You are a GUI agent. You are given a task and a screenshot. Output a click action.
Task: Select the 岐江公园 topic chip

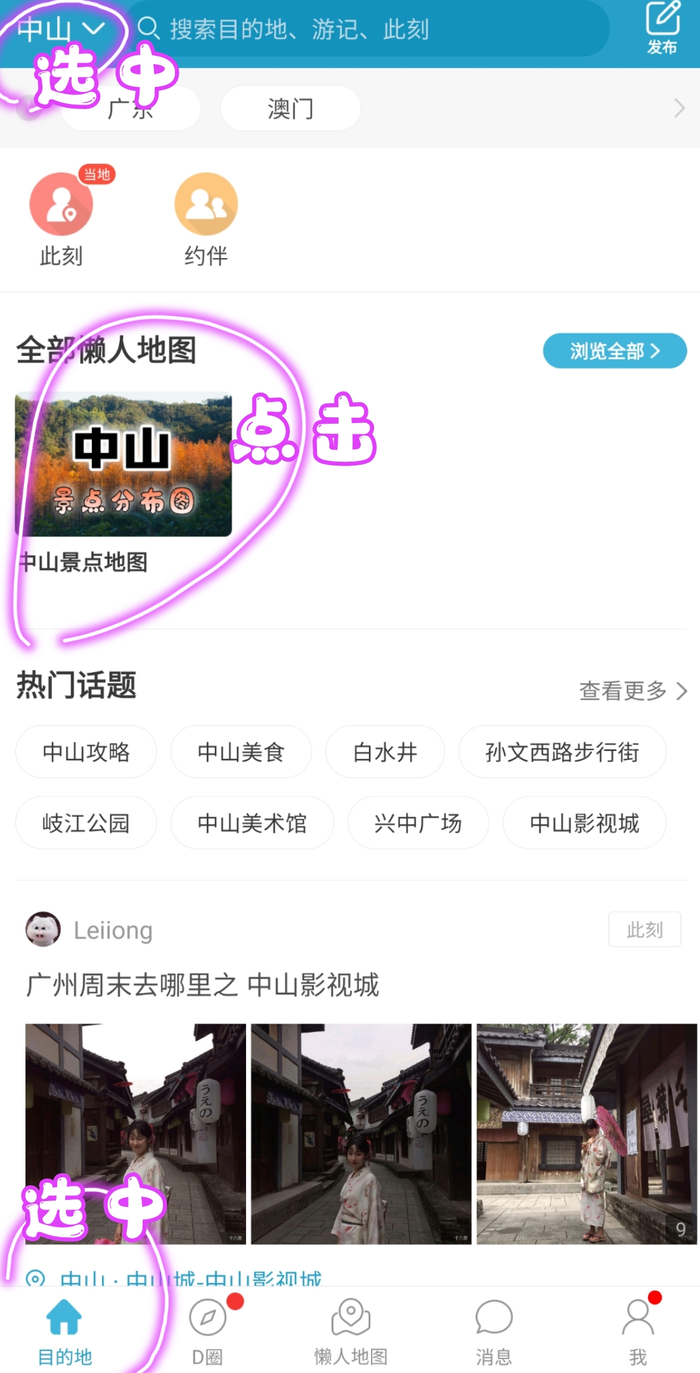86,823
